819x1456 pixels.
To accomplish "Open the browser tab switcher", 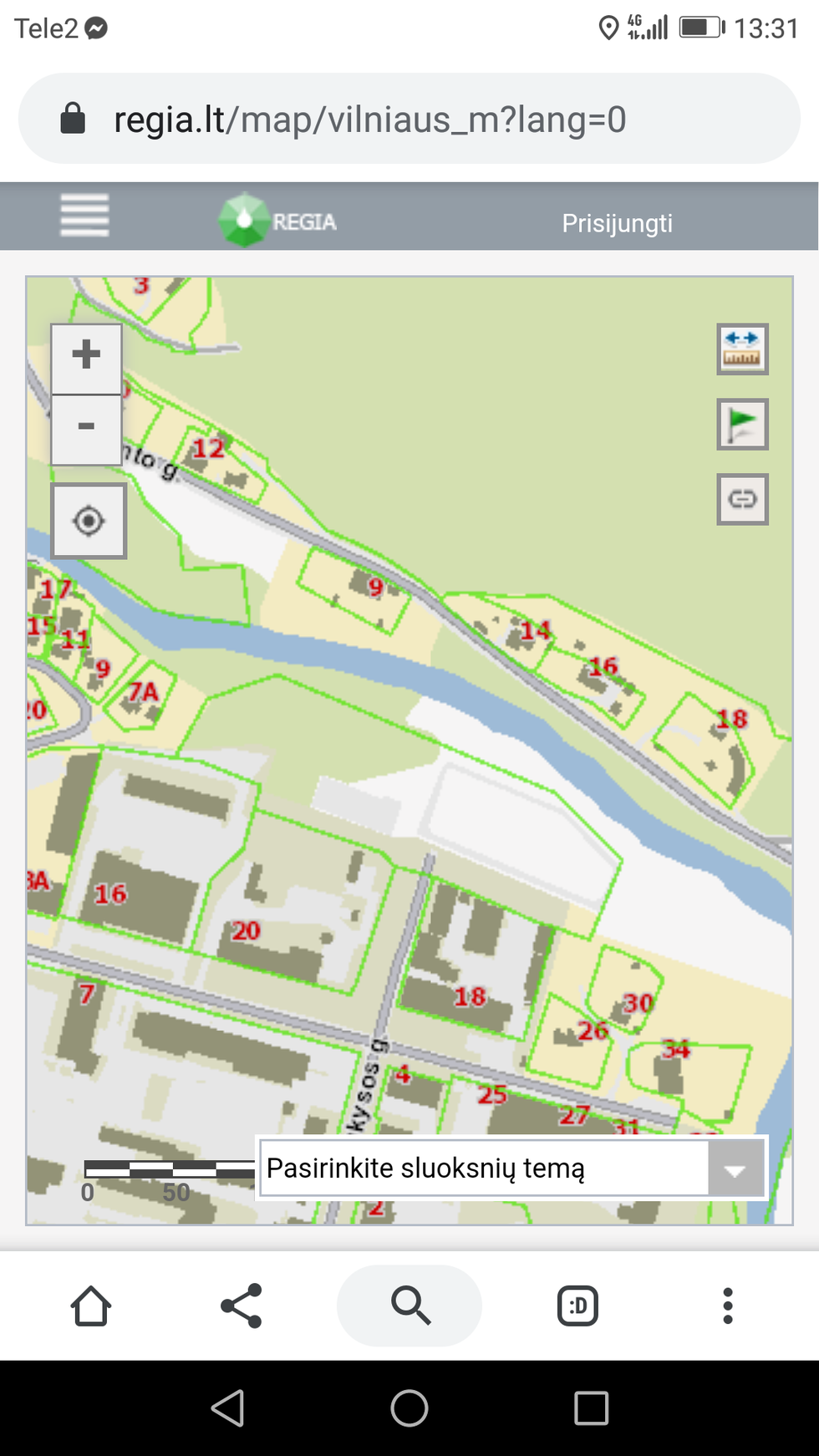I will [577, 1306].
